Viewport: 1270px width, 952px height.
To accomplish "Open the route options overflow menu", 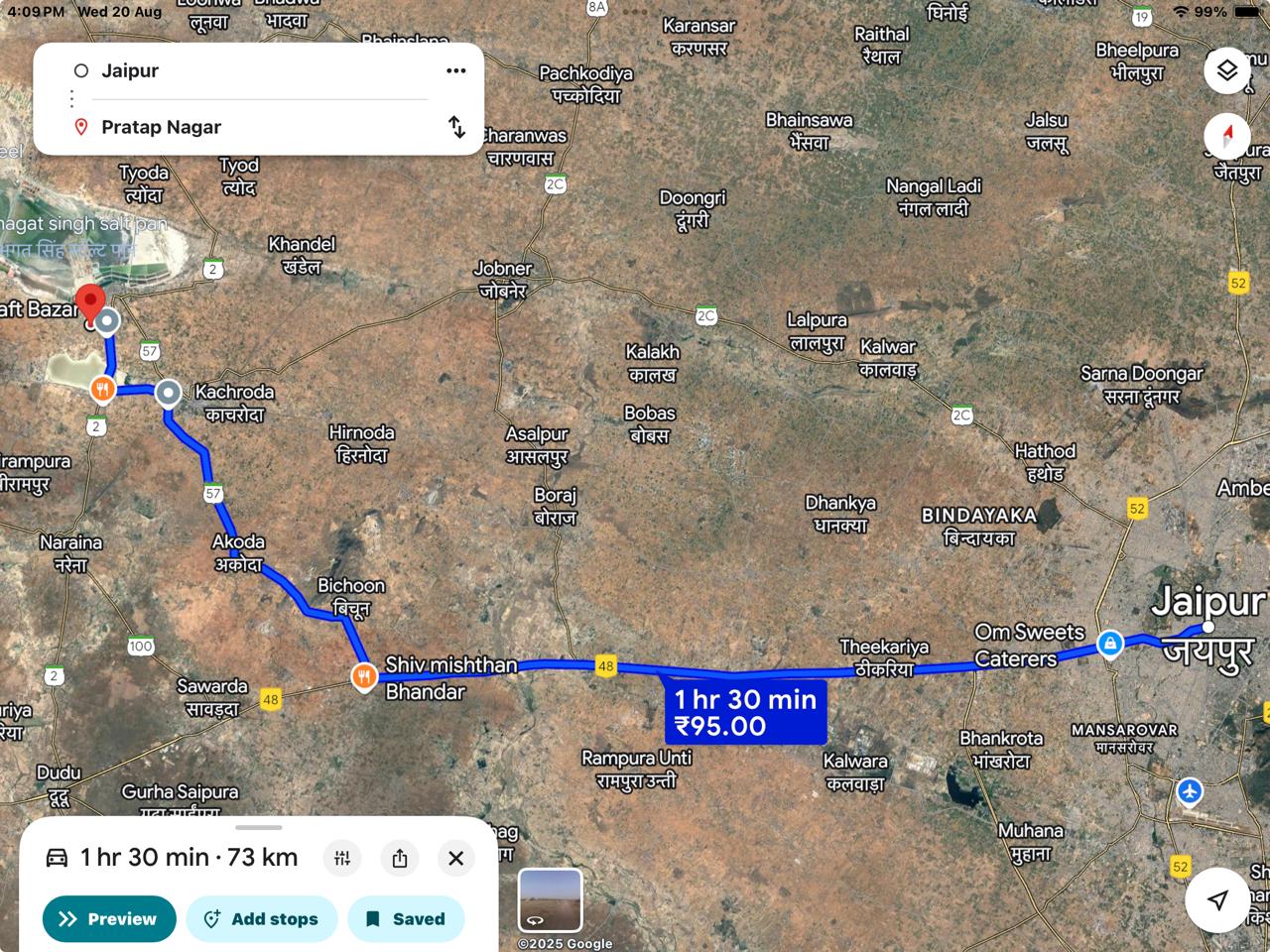I will click(455, 70).
